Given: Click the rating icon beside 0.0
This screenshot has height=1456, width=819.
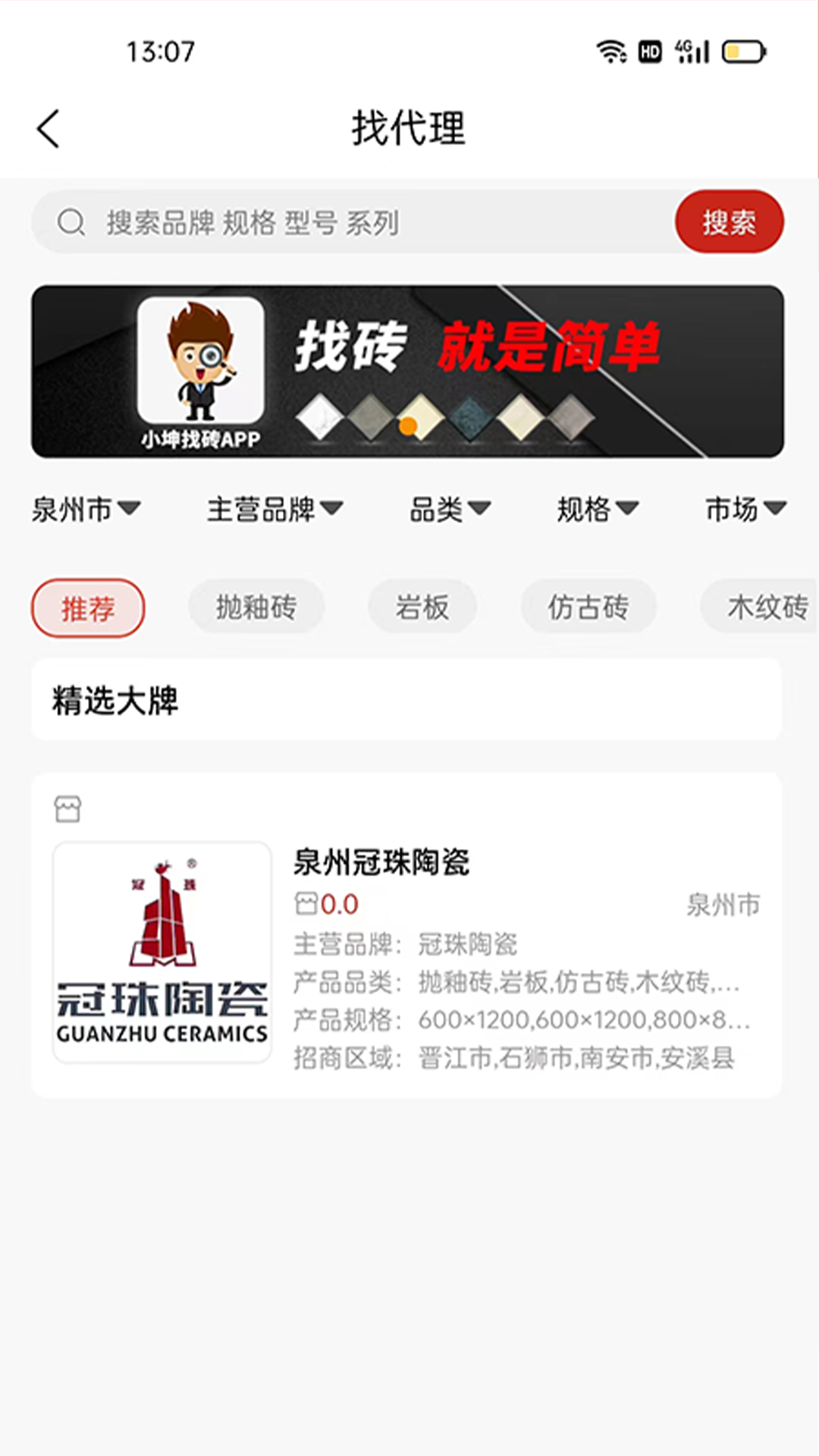Looking at the screenshot, I should coord(305,904).
